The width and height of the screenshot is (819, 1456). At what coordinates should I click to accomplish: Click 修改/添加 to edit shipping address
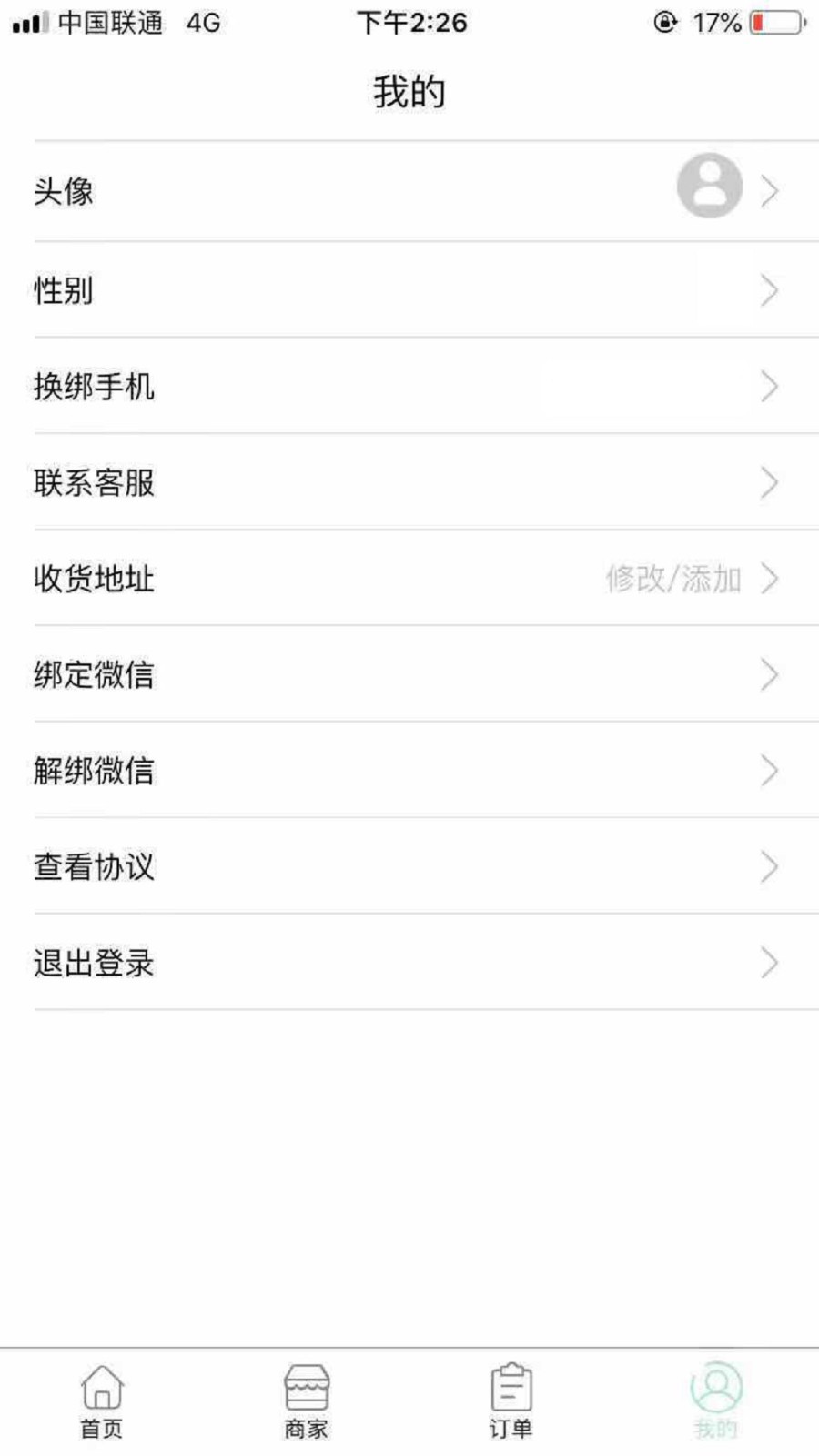click(x=673, y=578)
